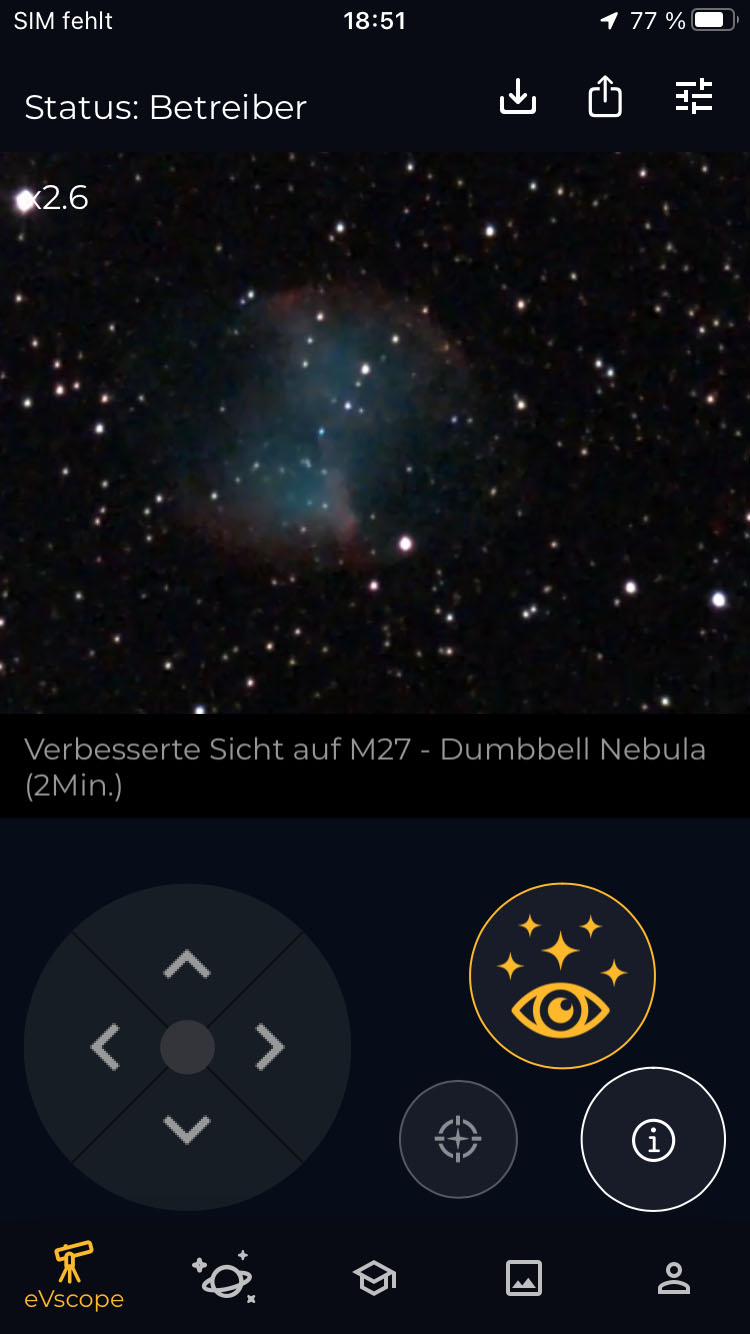Open the object info button
Image resolution: width=750 pixels, height=1334 pixels.
click(653, 1139)
